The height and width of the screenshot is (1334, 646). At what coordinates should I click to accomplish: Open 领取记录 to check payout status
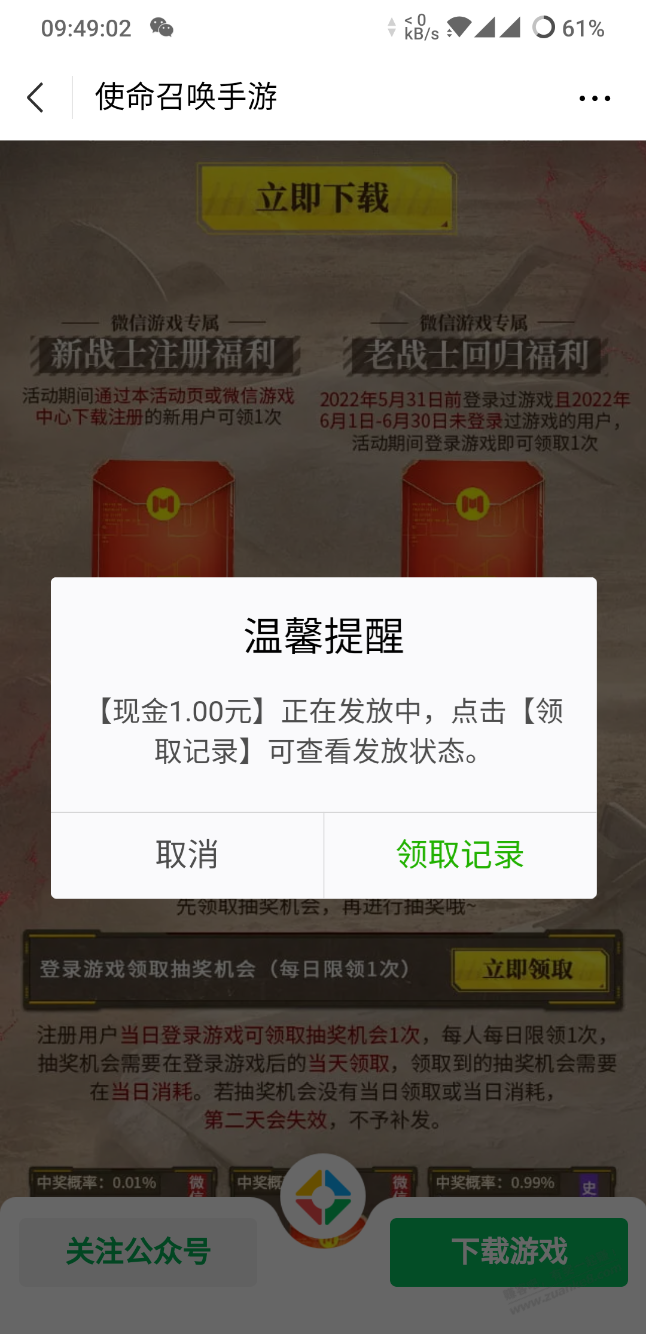click(460, 855)
